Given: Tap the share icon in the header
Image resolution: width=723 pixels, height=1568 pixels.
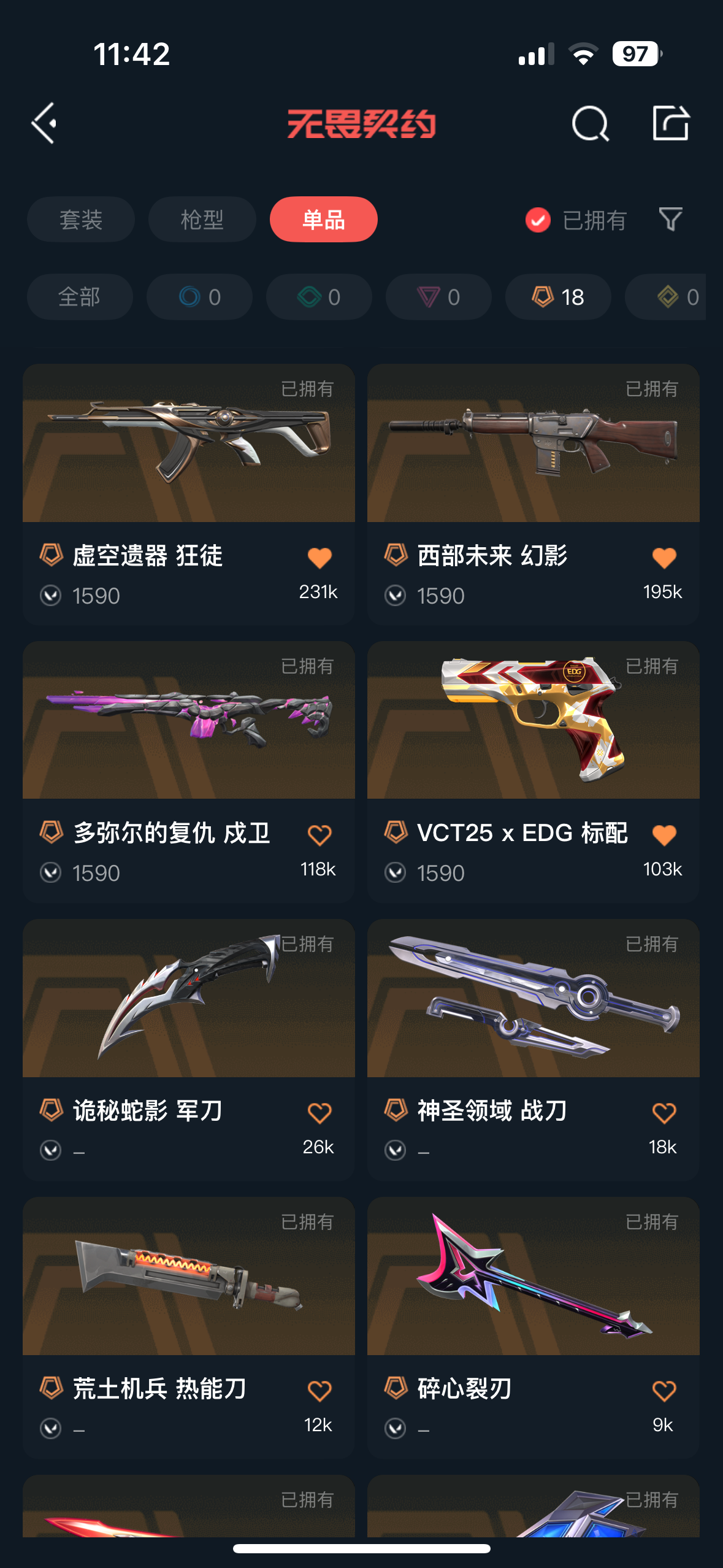Looking at the screenshot, I should point(670,123).
